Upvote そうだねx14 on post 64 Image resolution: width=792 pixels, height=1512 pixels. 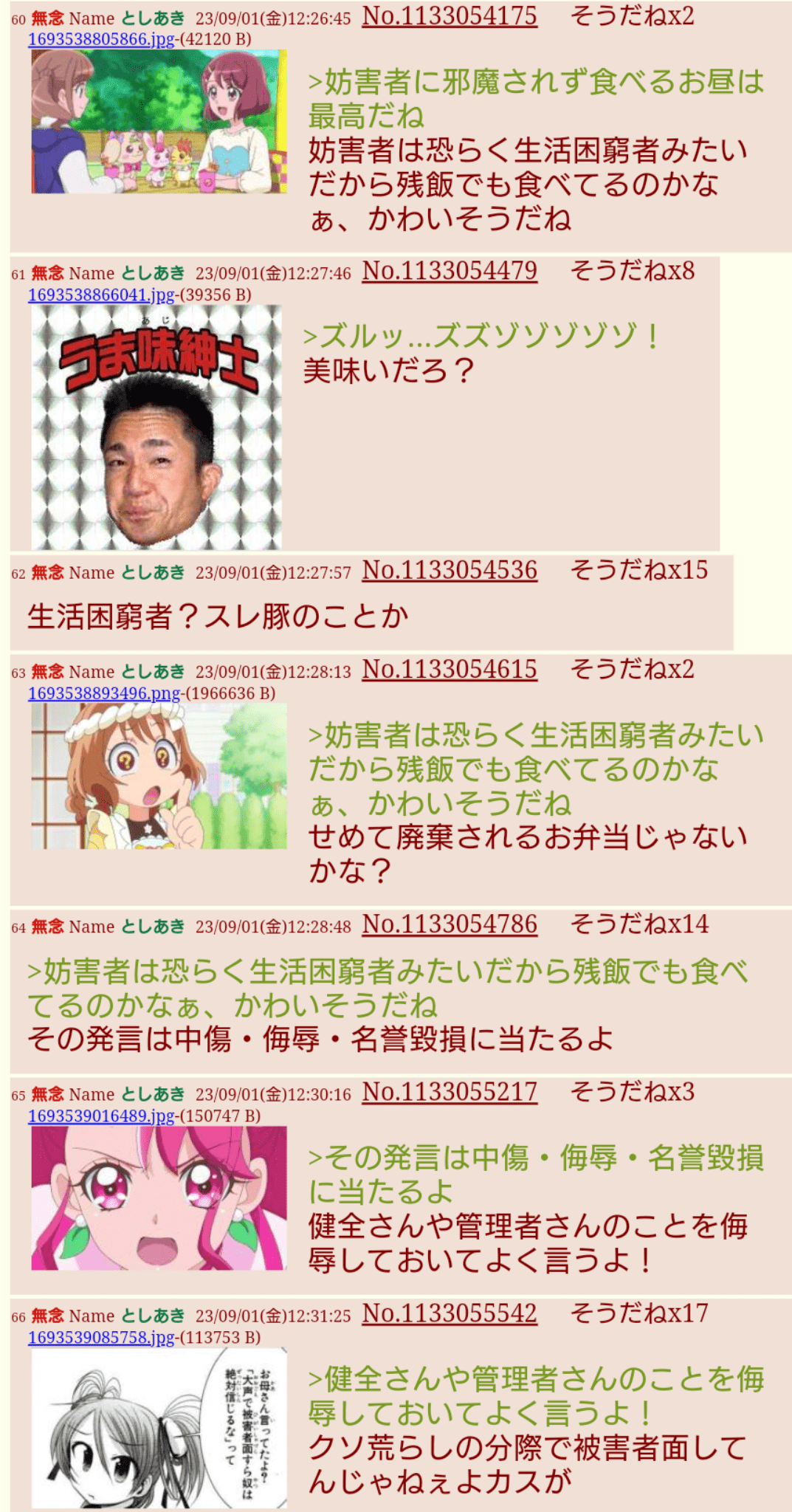coord(639,924)
